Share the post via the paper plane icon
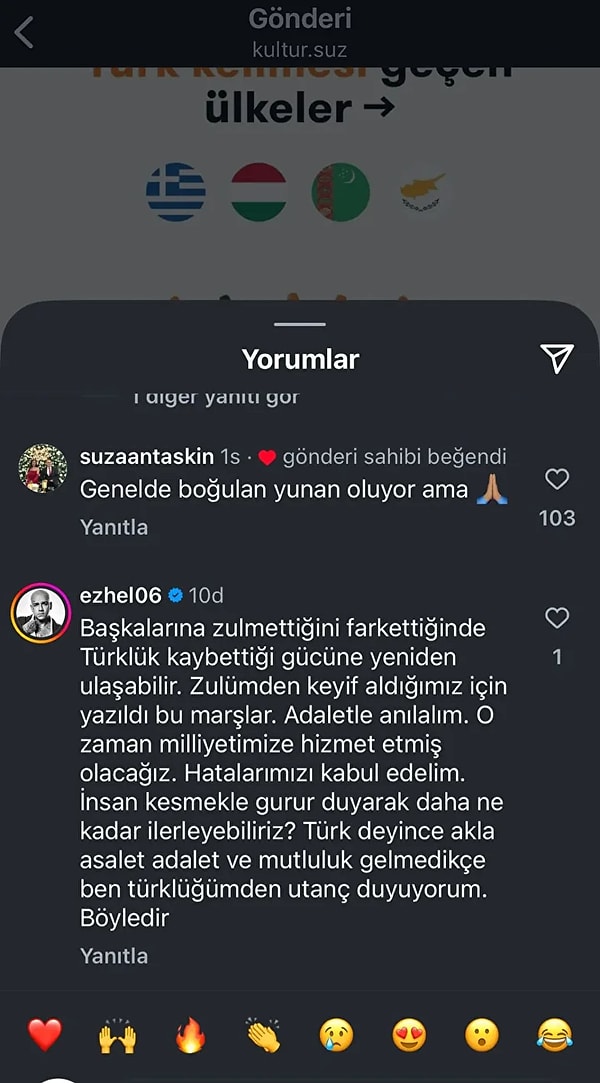The height and width of the screenshot is (1083, 600). click(556, 359)
